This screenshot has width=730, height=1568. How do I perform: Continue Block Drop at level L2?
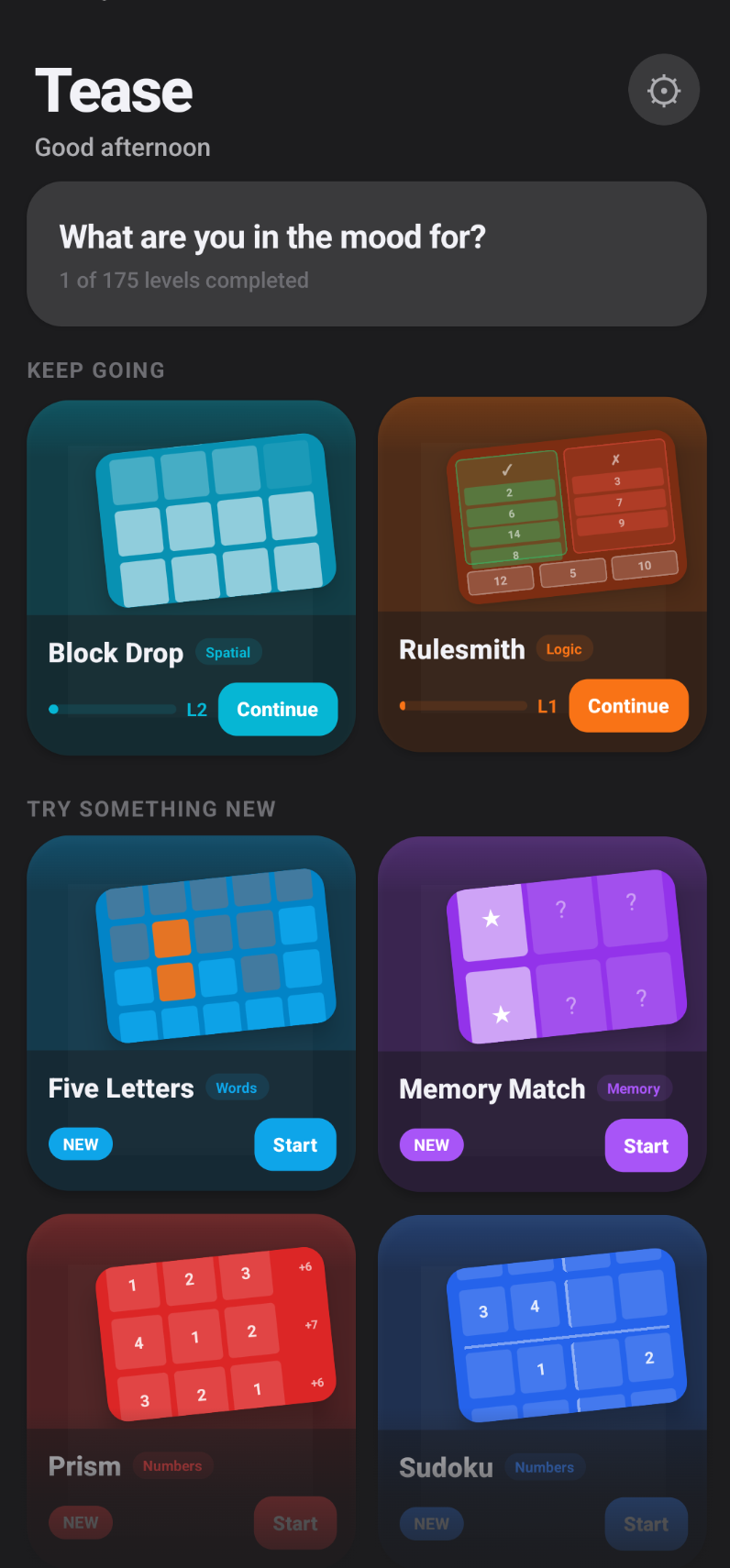277,709
